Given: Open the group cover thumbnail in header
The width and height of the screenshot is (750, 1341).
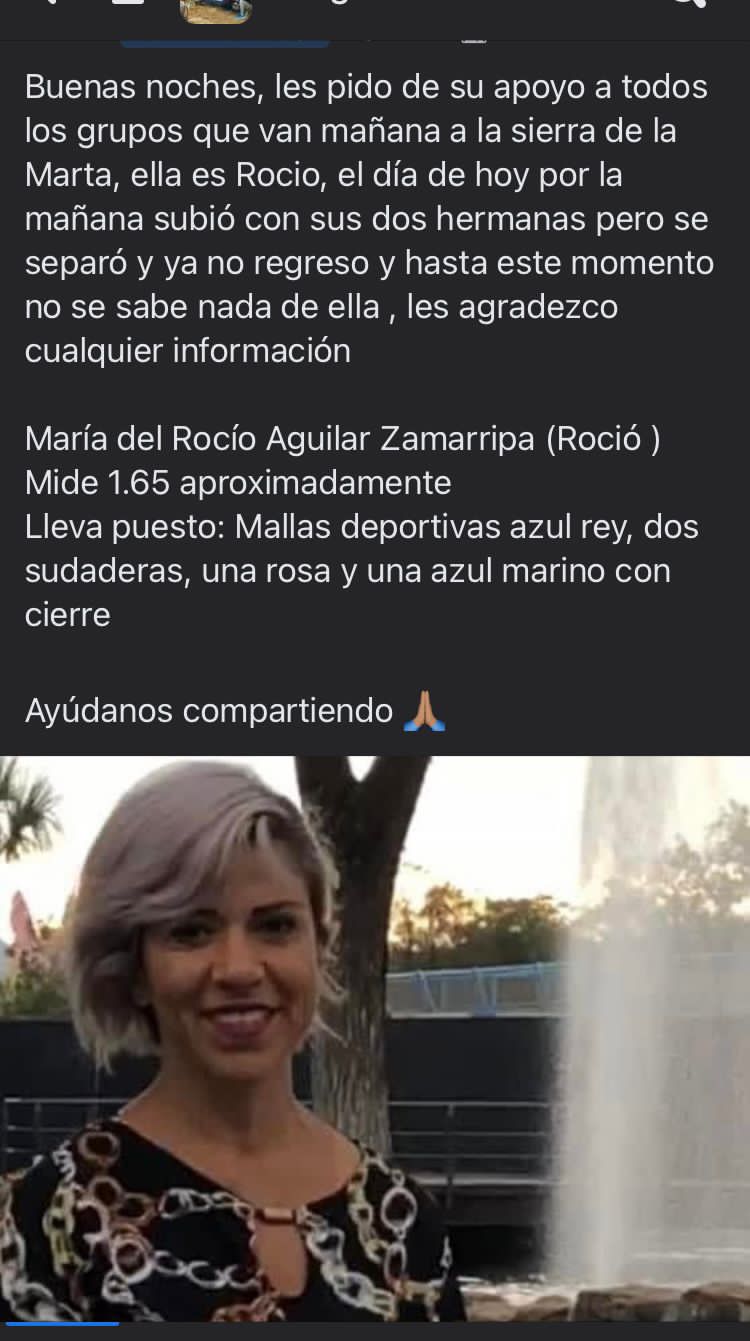Looking at the screenshot, I should [216, 9].
